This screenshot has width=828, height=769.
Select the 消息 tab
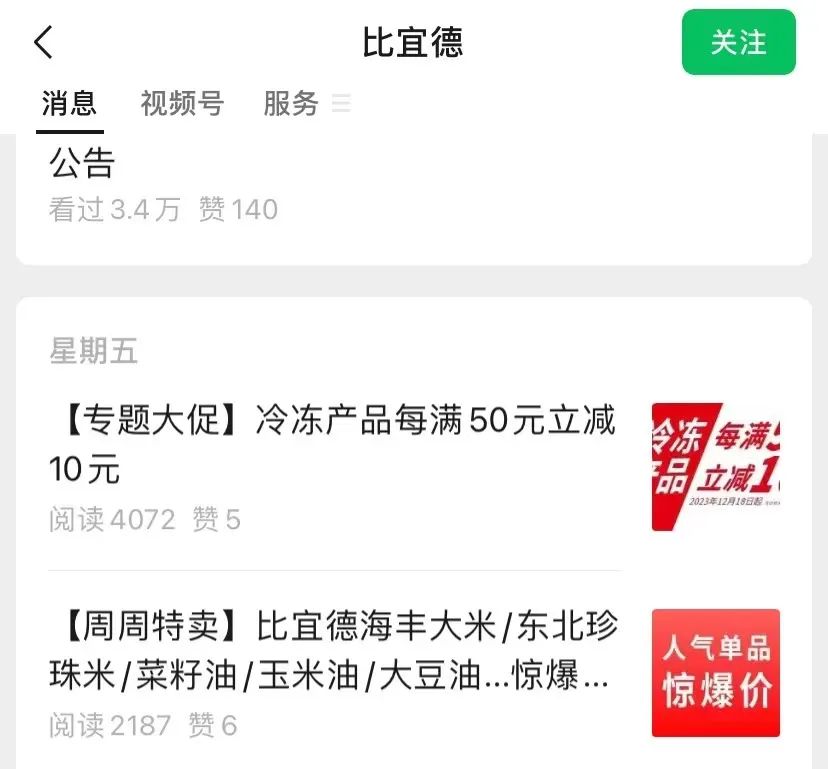pos(70,104)
